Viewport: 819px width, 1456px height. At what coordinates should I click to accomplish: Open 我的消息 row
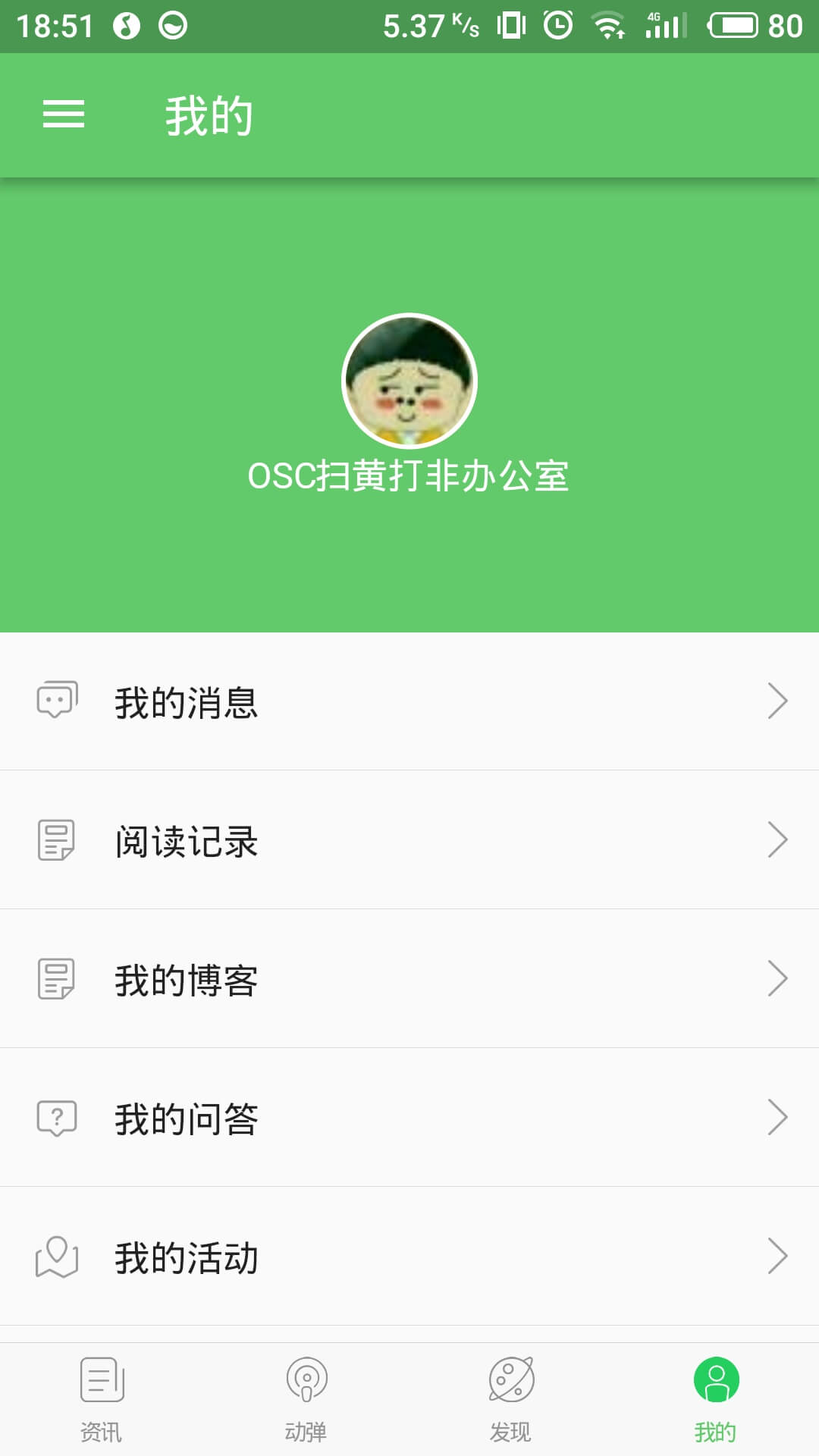pyautogui.click(x=409, y=701)
